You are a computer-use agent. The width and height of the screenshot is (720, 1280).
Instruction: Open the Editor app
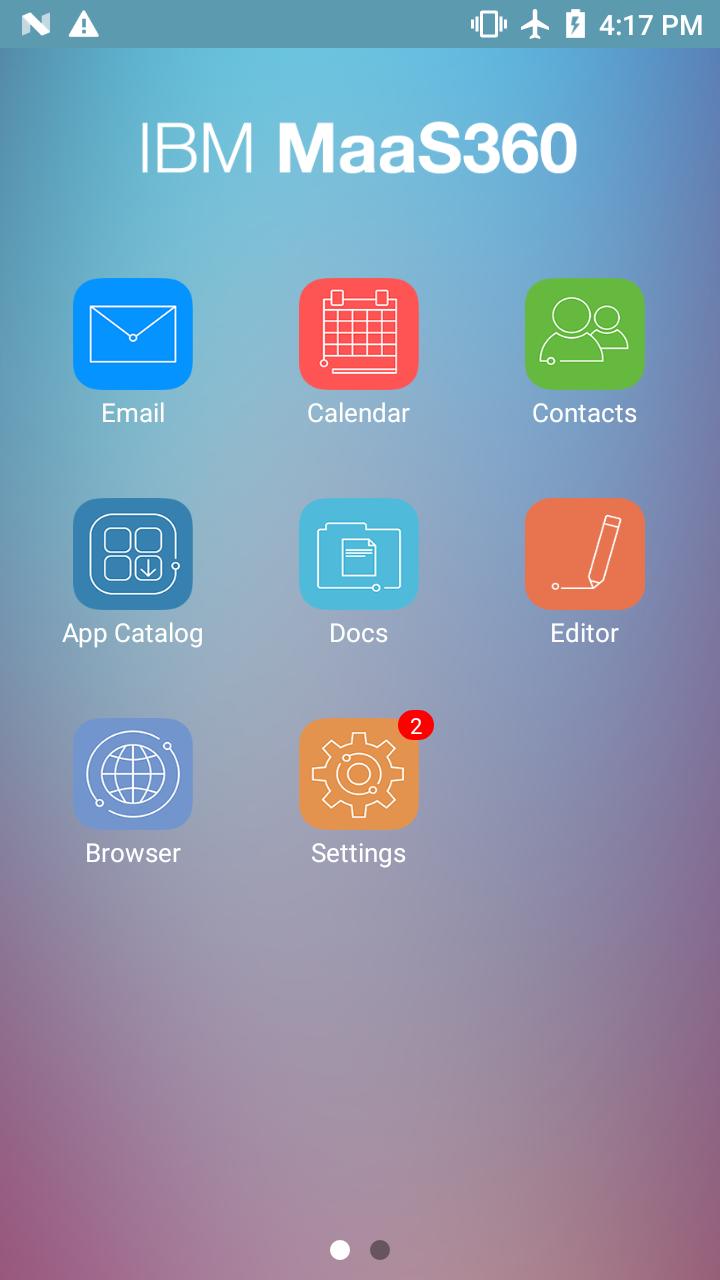coord(585,554)
